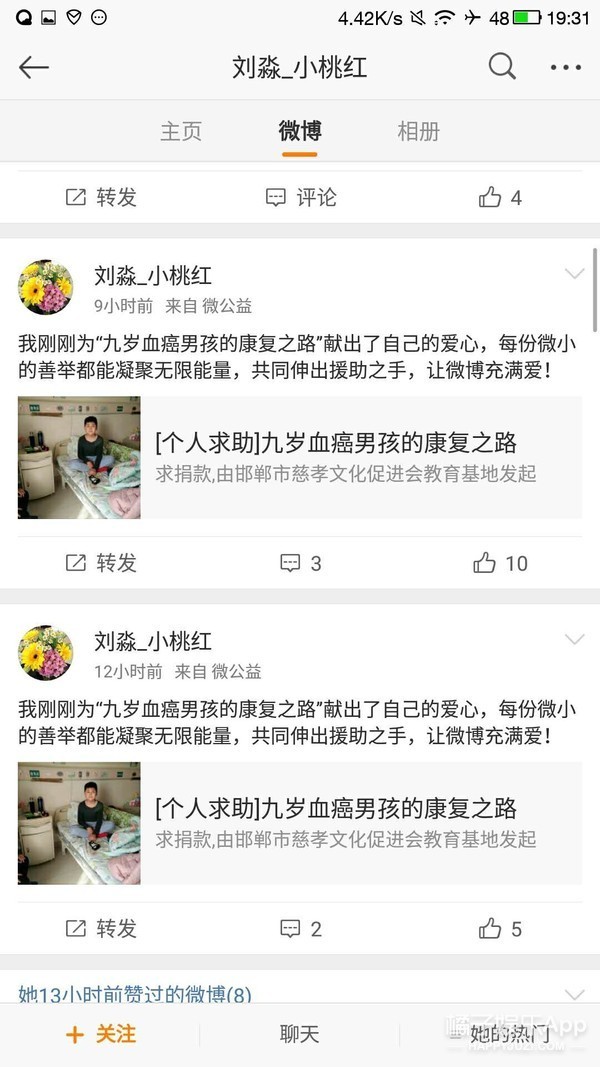
Task: Repost the 12小时前 post via 转发
Action: [x=101, y=929]
